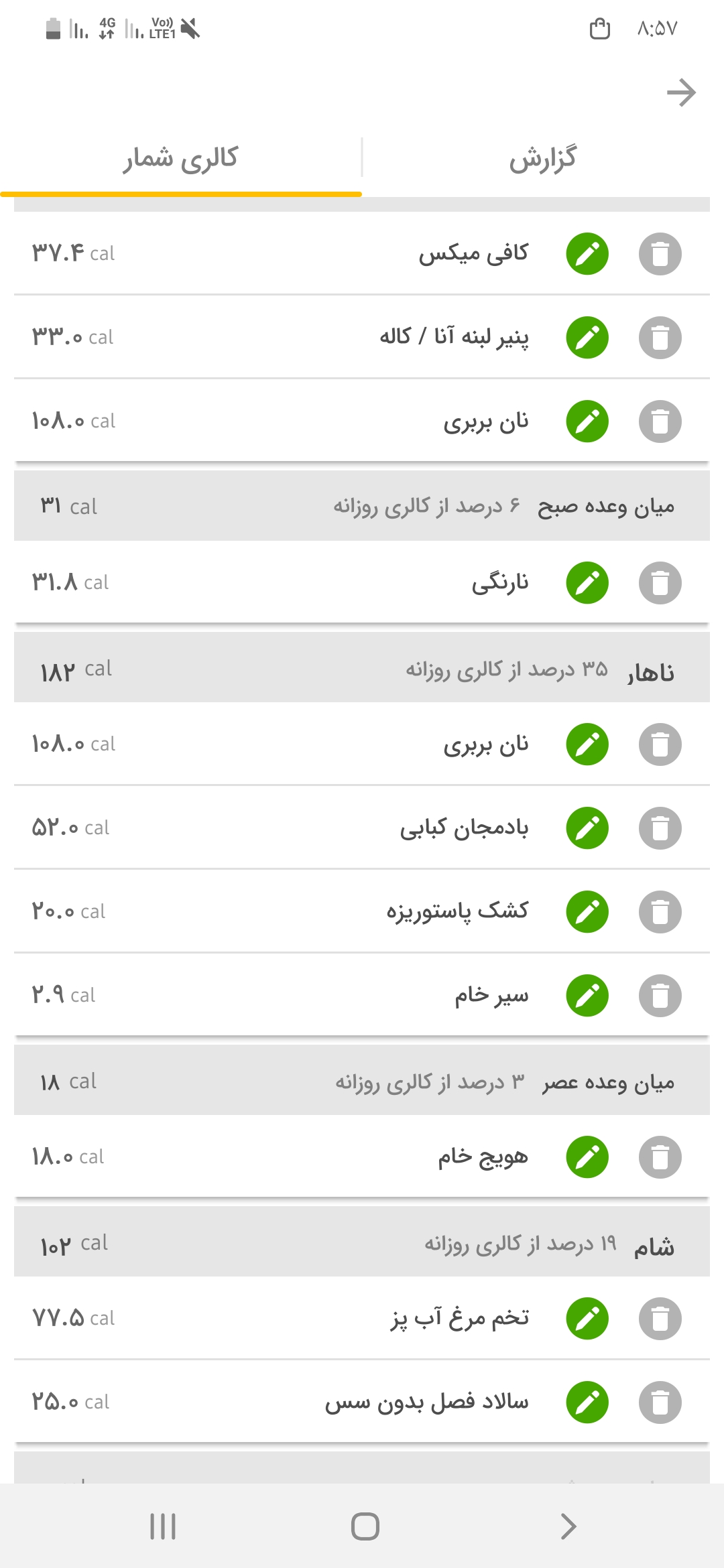
Task: Edit the تخم مرغ آب پز entry
Action: pos(587,1319)
